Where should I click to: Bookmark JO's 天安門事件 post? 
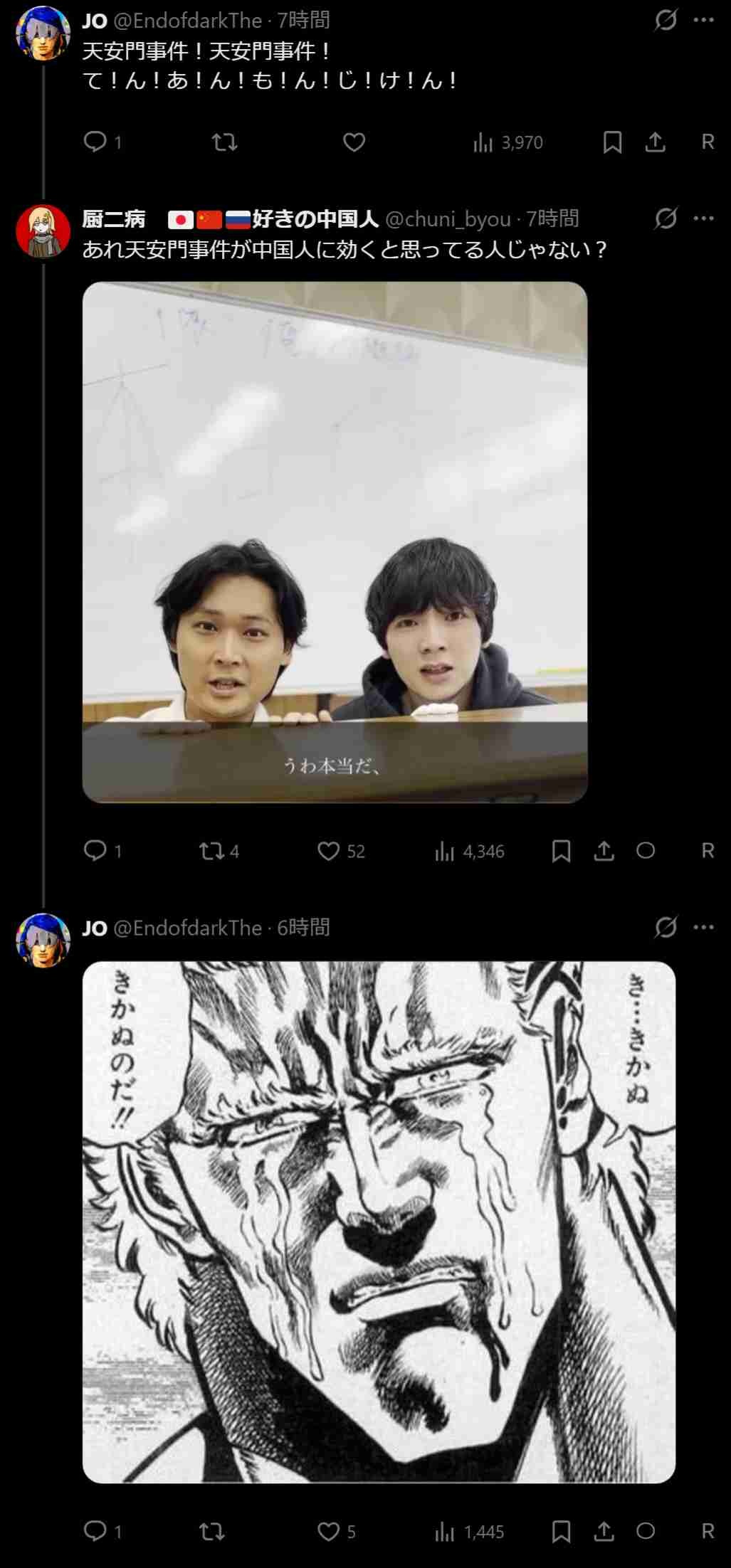coord(612,142)
